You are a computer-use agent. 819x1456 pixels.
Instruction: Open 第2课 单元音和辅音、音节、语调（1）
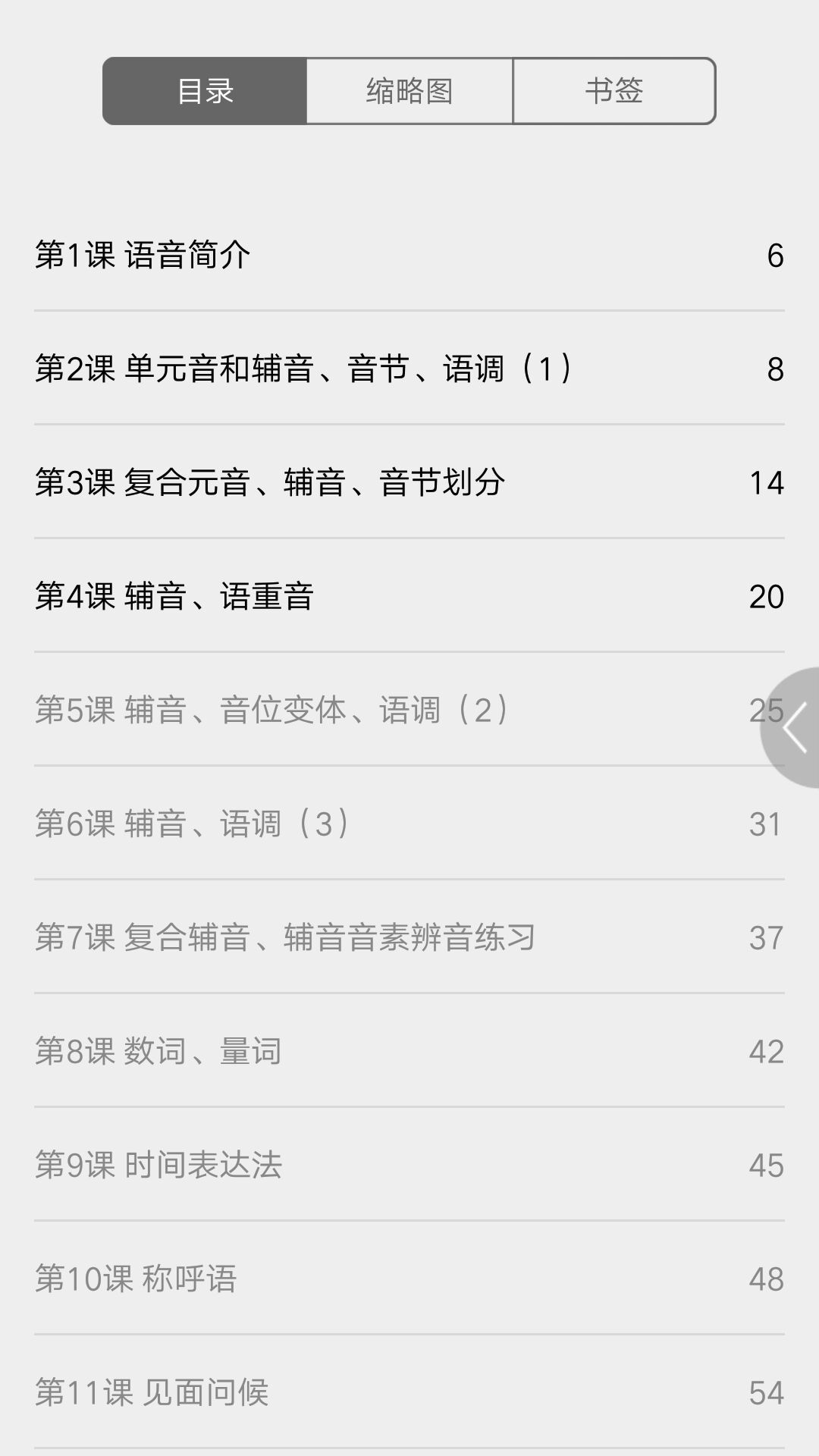(x=303, y=369)
